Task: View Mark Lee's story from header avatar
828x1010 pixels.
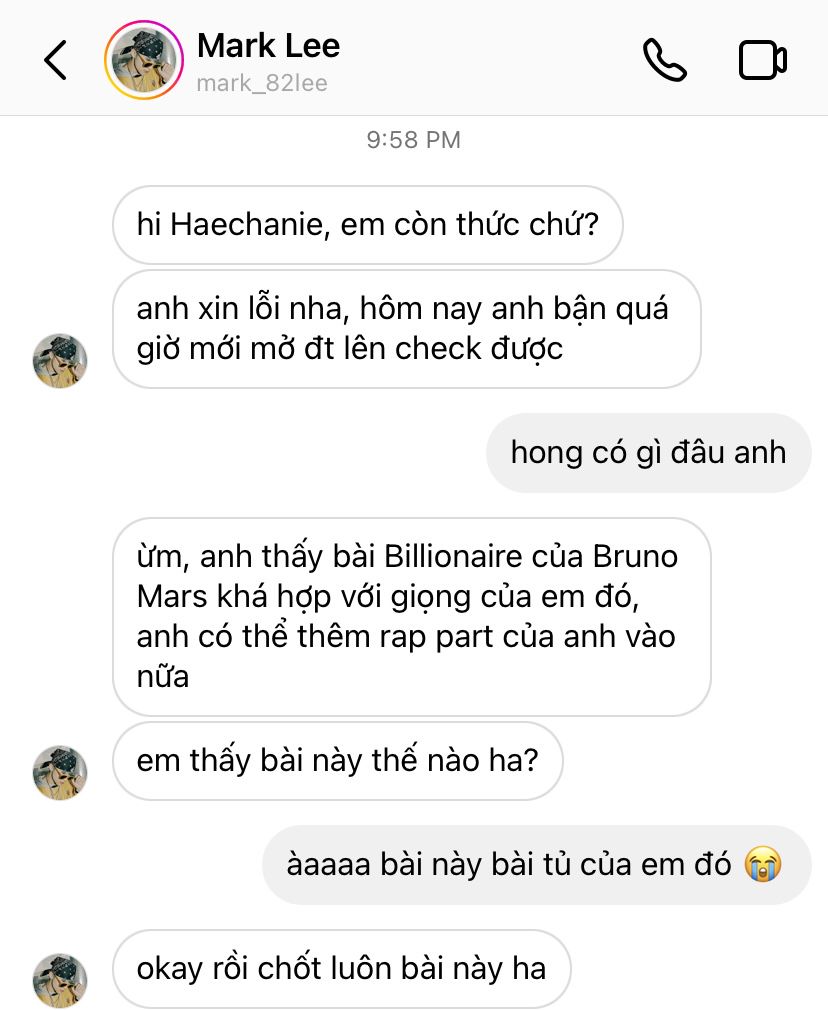Action: [x=144, y=60]
